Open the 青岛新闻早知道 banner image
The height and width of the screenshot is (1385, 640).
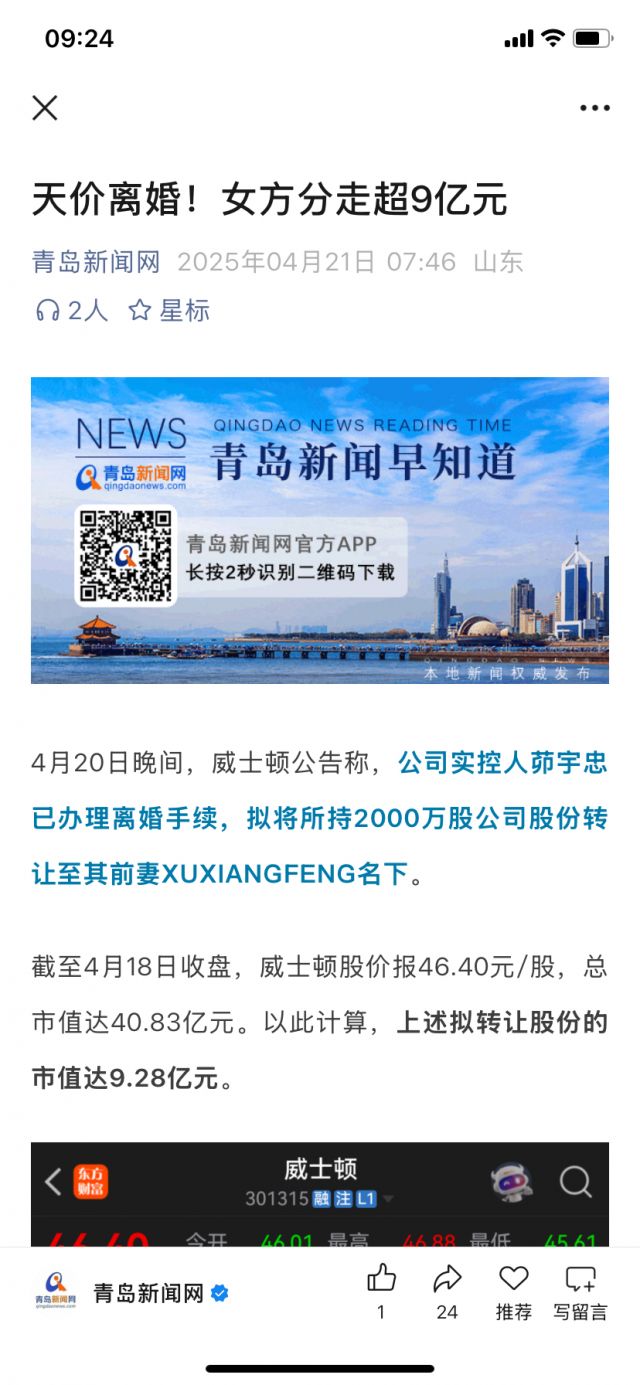[320, 530]
